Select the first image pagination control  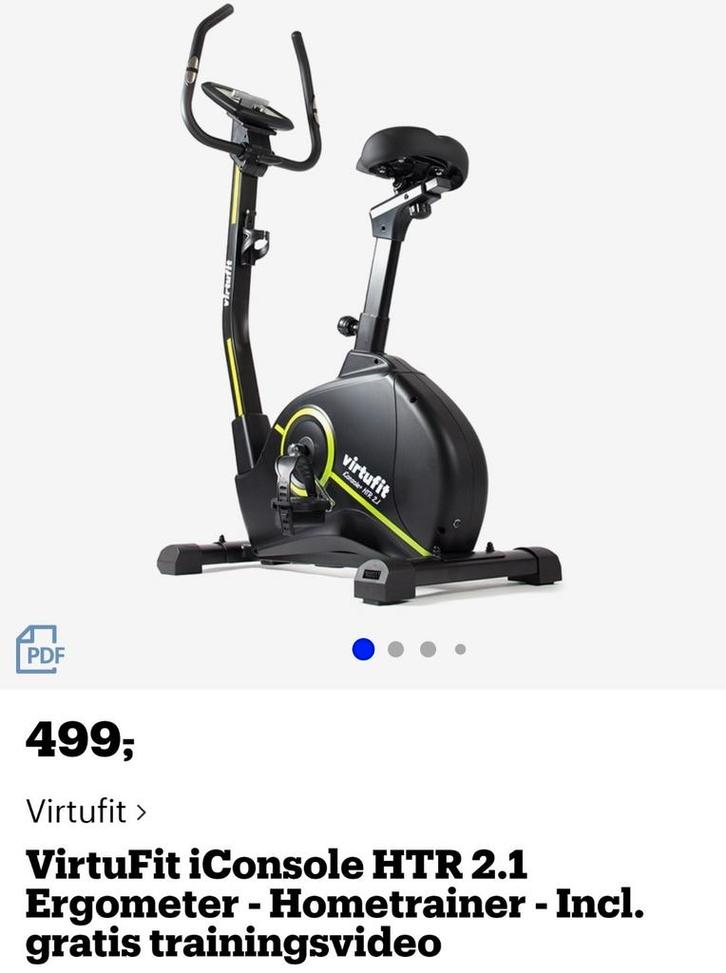tap(361, 648)
